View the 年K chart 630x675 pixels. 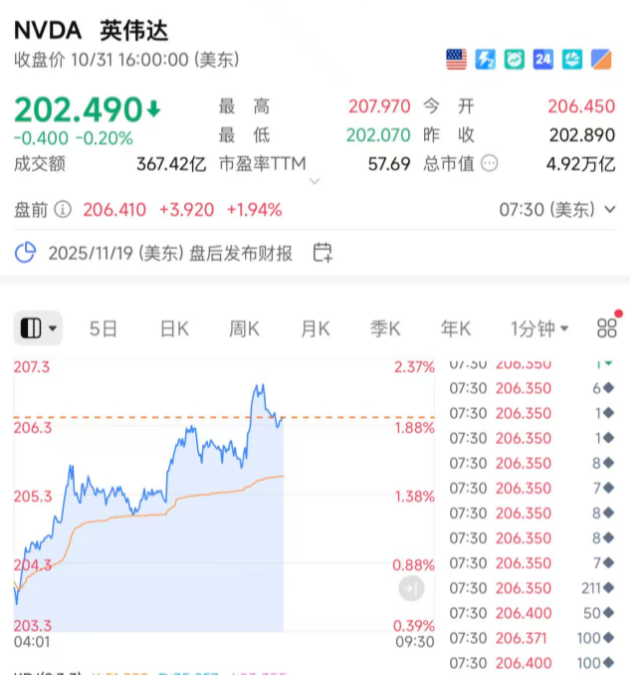coord(456,328)
